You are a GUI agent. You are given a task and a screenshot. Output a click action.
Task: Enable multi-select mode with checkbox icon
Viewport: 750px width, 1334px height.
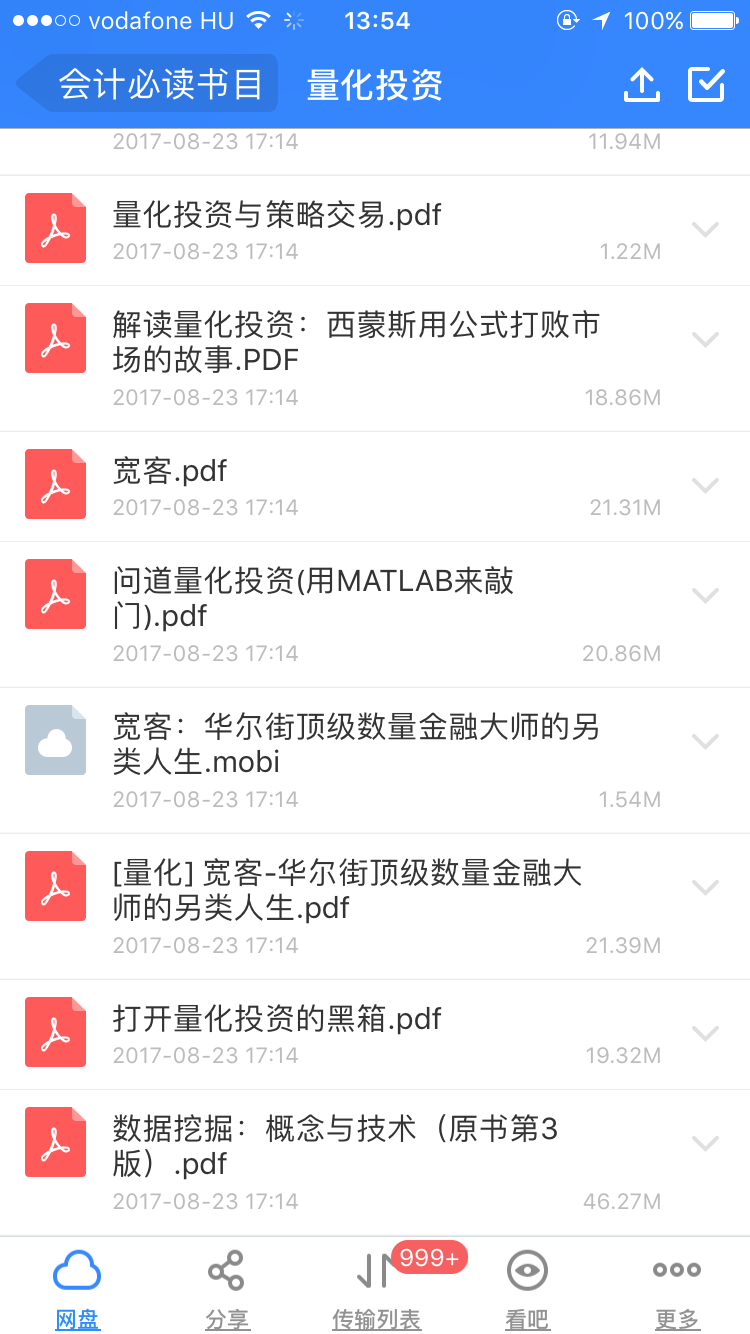coord(706,85)
